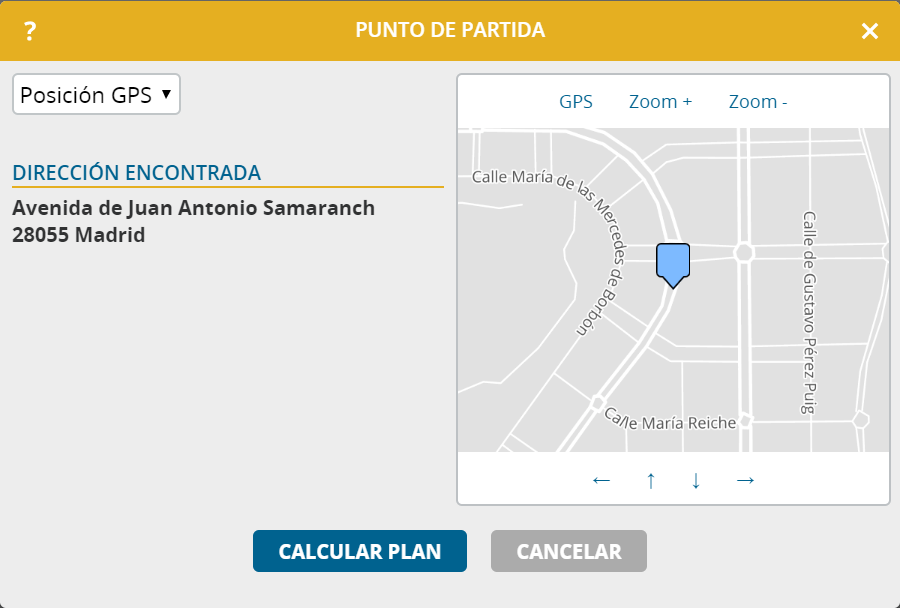The image size is (900, 608).
Task: Move the map up
Action: click(651, 480)
